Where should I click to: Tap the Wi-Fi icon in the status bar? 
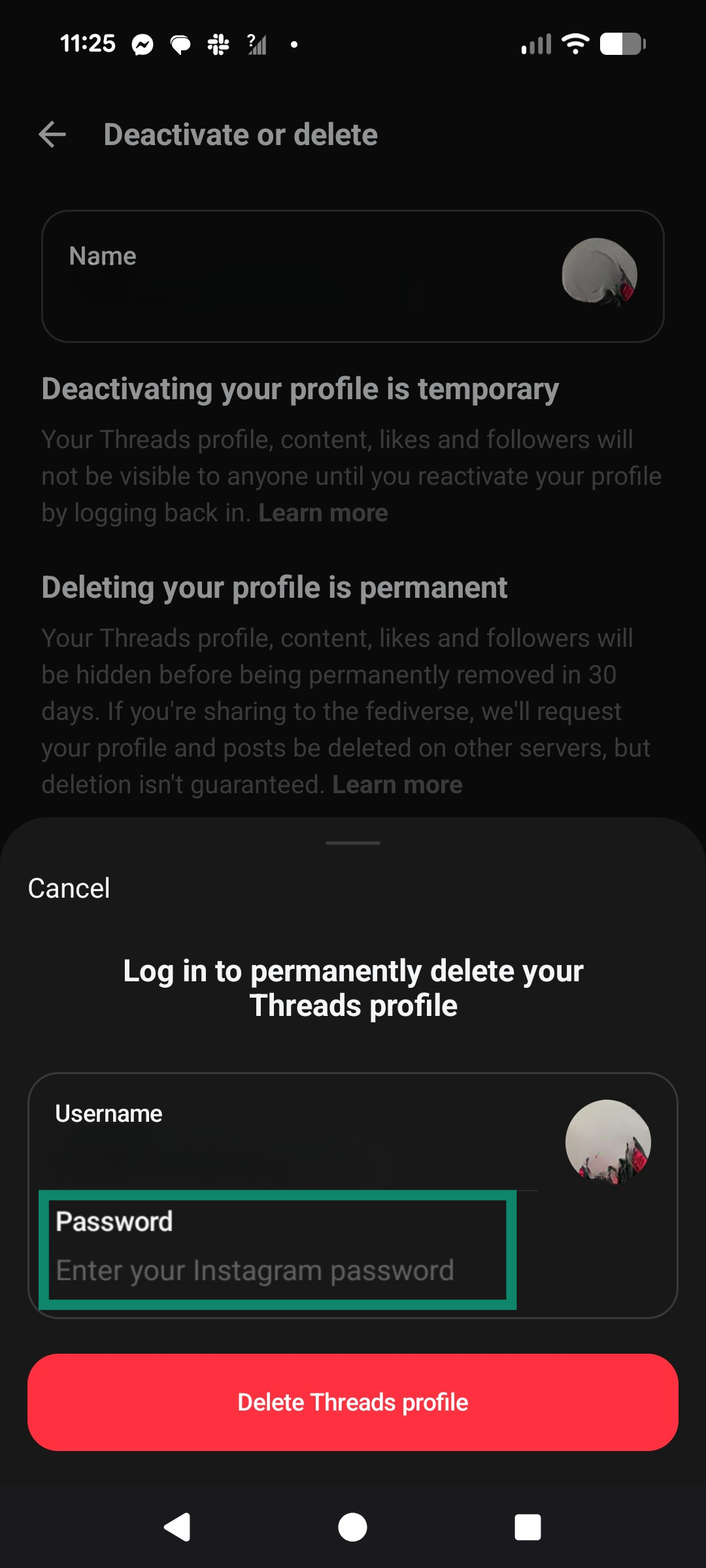pyautogui.click(x=574, y=42)
